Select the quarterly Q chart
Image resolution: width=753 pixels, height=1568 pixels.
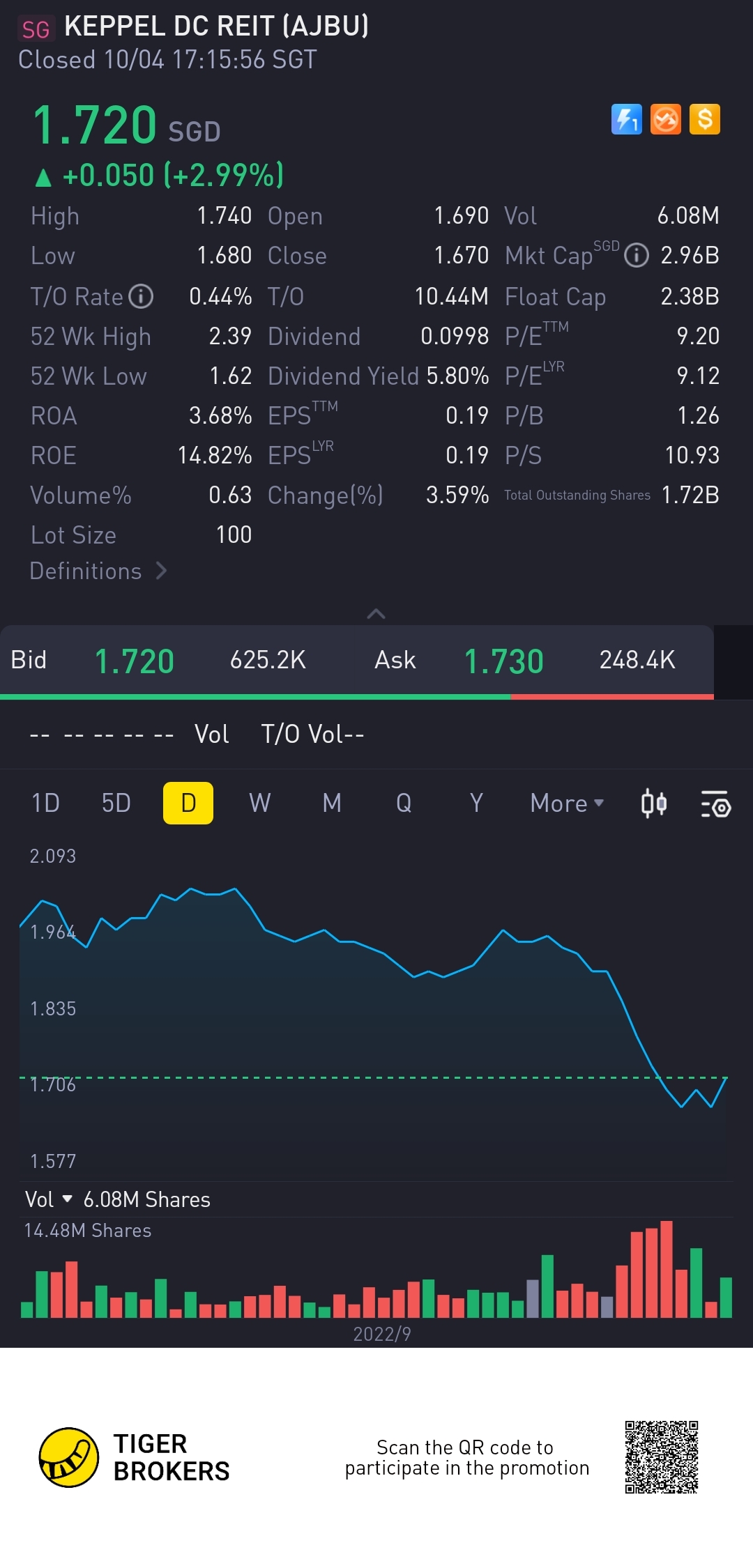pos(404,804)
